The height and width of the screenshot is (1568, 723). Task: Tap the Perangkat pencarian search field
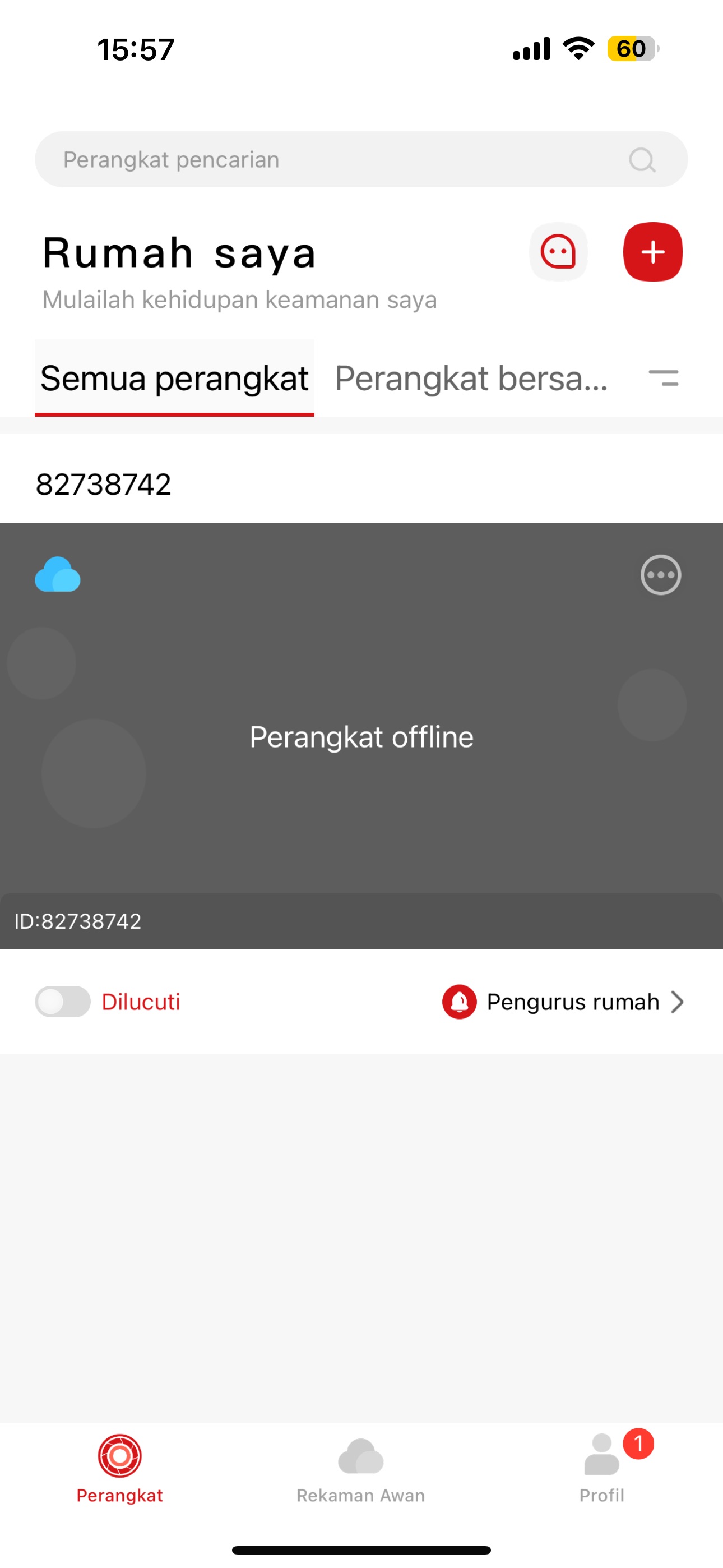pos(341,159)
